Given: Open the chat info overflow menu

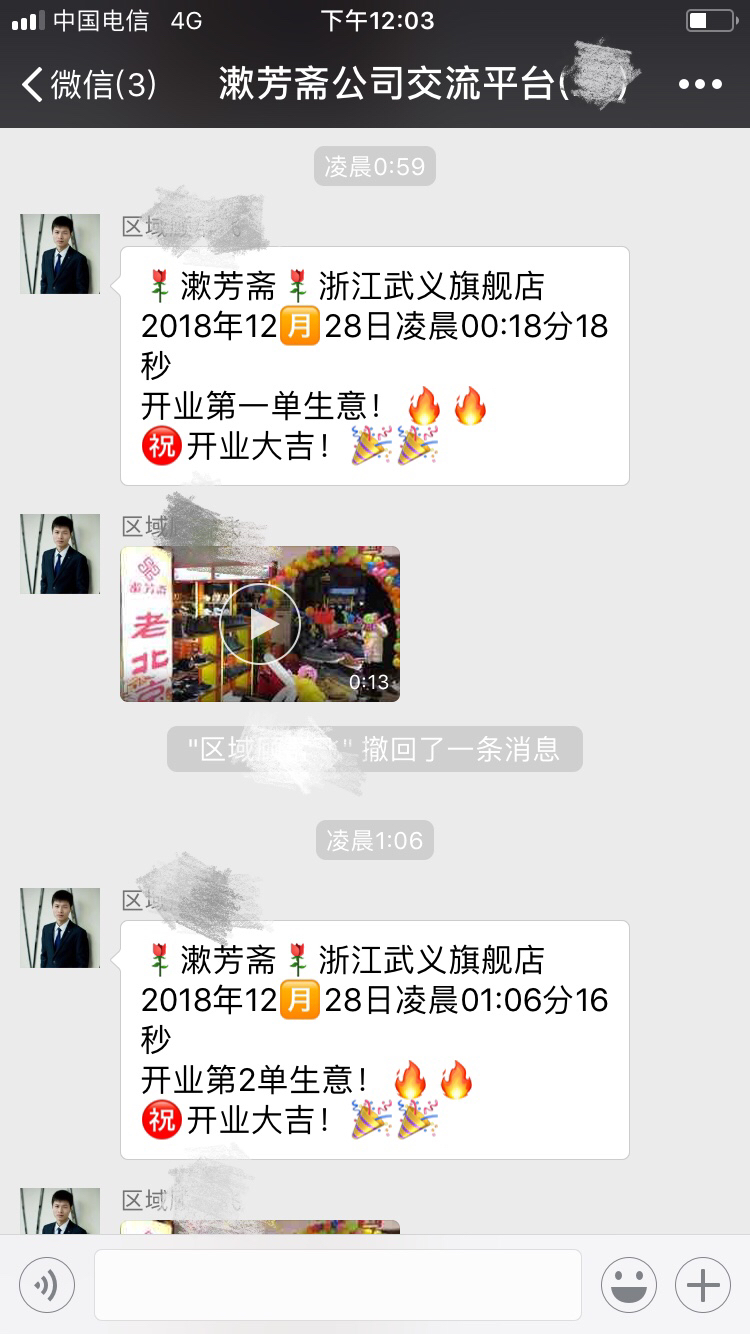Looking at the screenshot, I should pos(700,85).
